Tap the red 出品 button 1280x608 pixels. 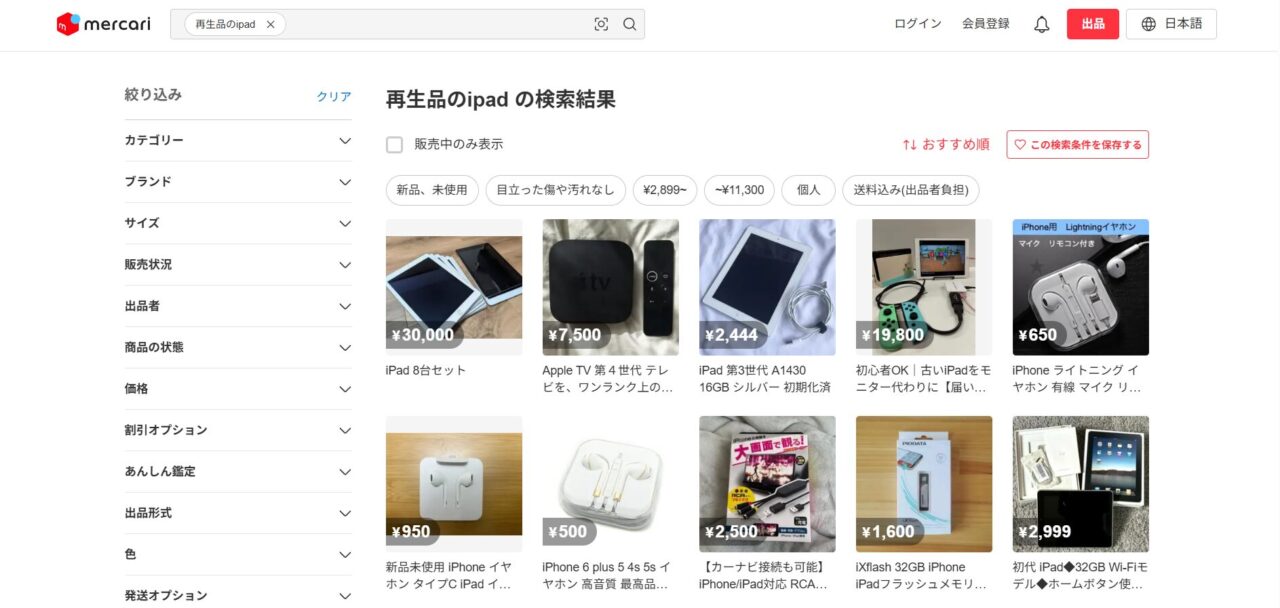pyautogui.click(x=1092, y=24)
